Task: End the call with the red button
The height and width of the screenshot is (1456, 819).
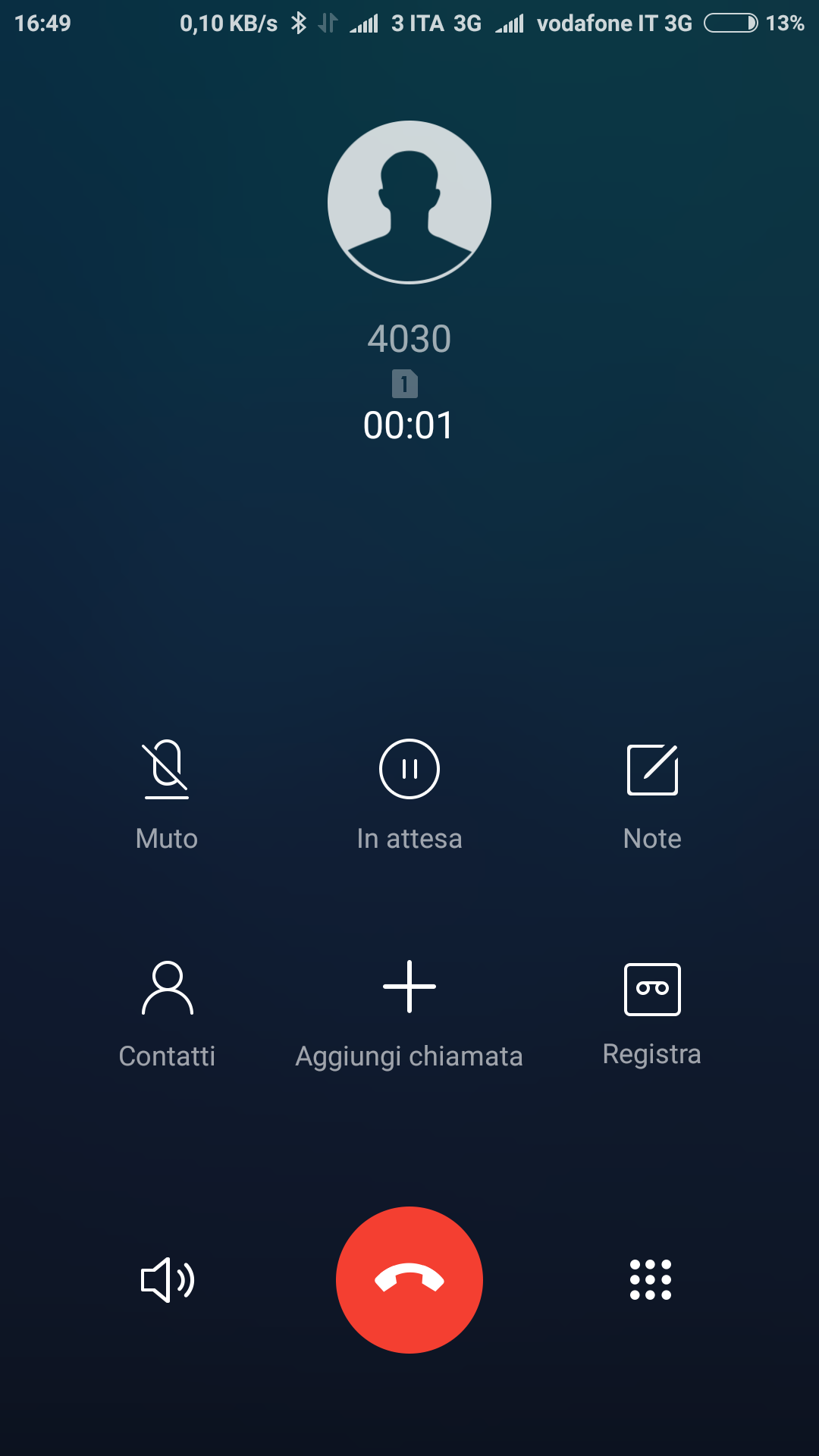Action: (409, 1280)
